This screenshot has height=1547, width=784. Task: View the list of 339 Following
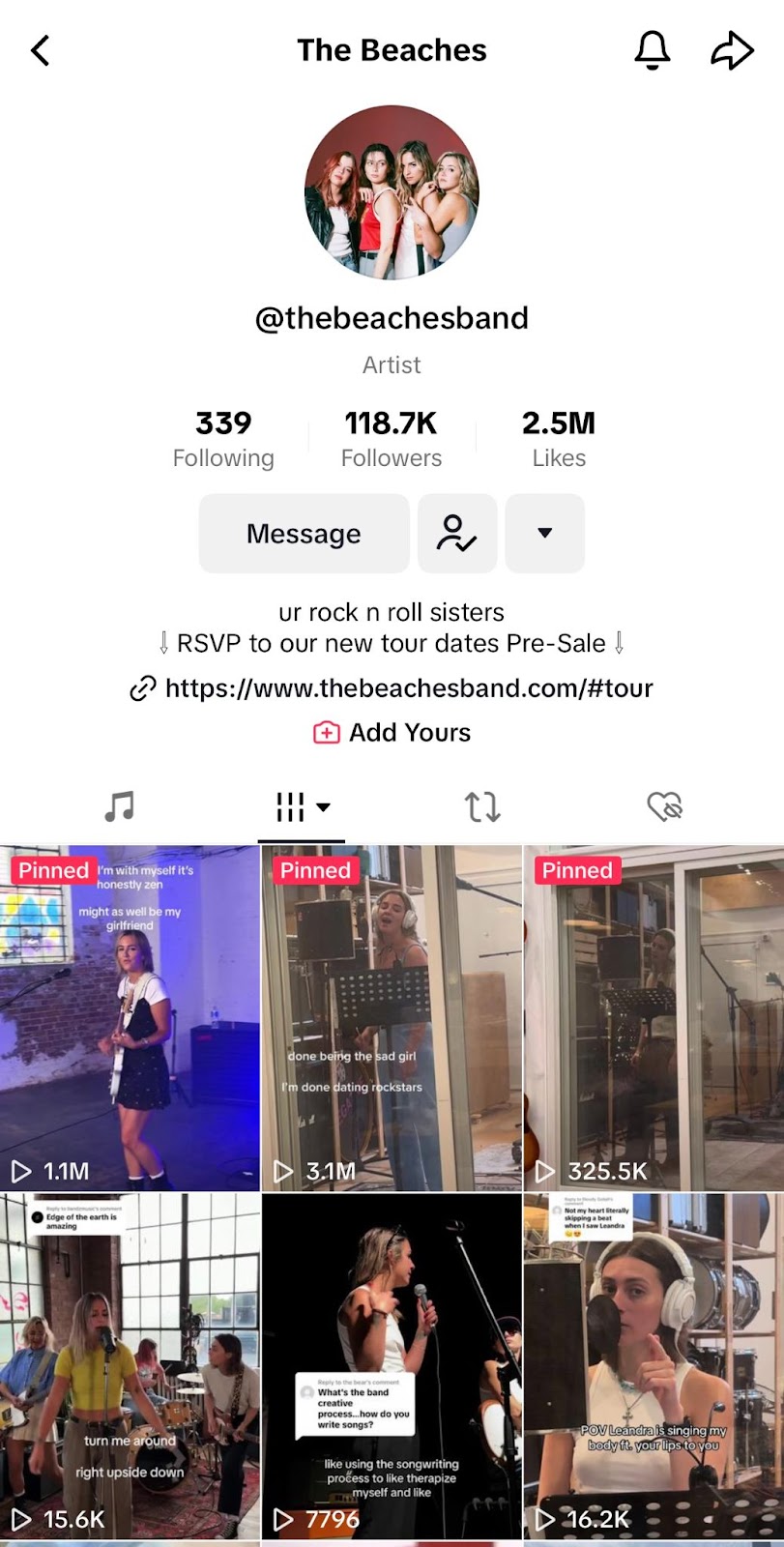tap(223, 438)
